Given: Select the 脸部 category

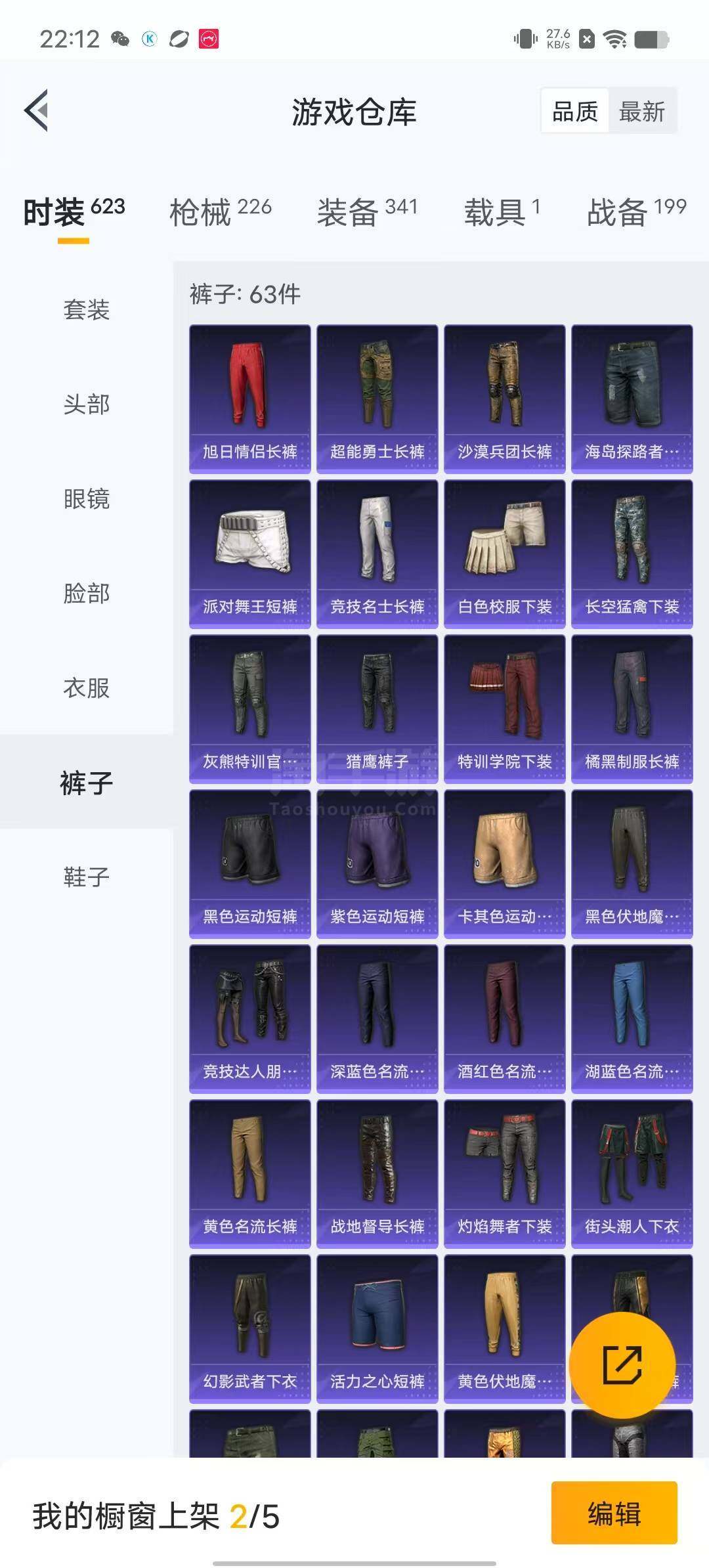Looking at the screenshot, I should [87, 593].
